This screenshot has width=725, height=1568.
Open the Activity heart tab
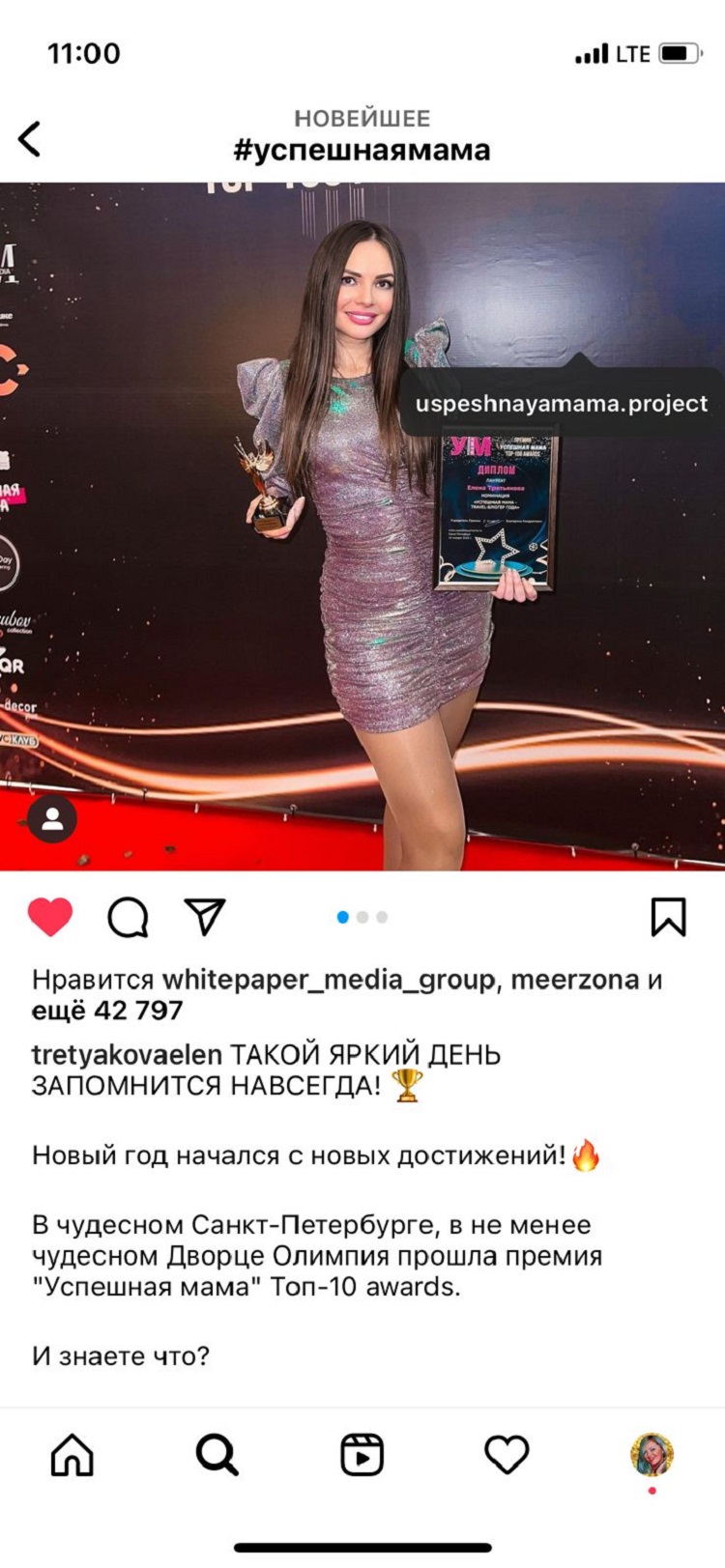pos(507,1454)
